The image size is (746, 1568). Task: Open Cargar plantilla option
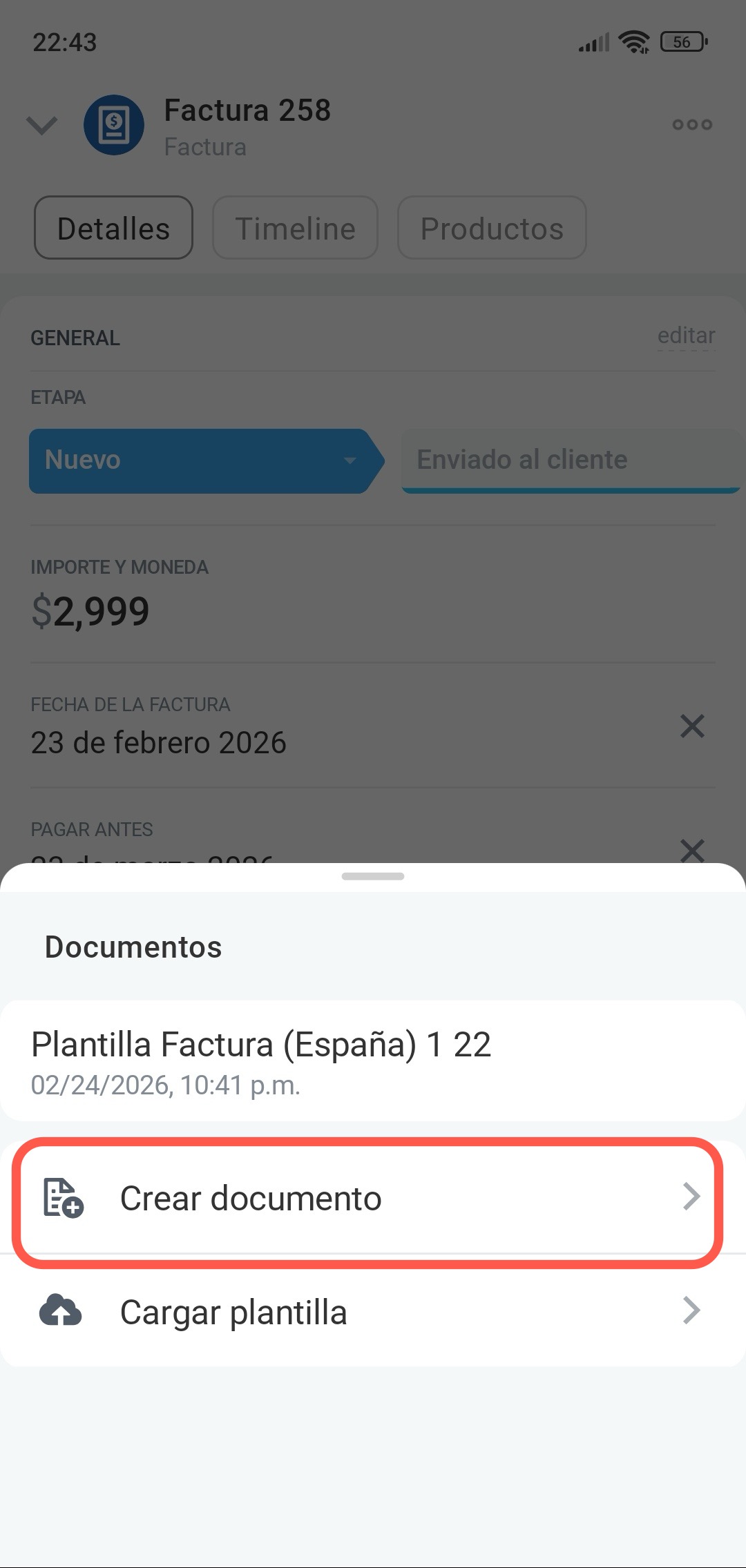pyautogui.click(x=372, y=1312)
